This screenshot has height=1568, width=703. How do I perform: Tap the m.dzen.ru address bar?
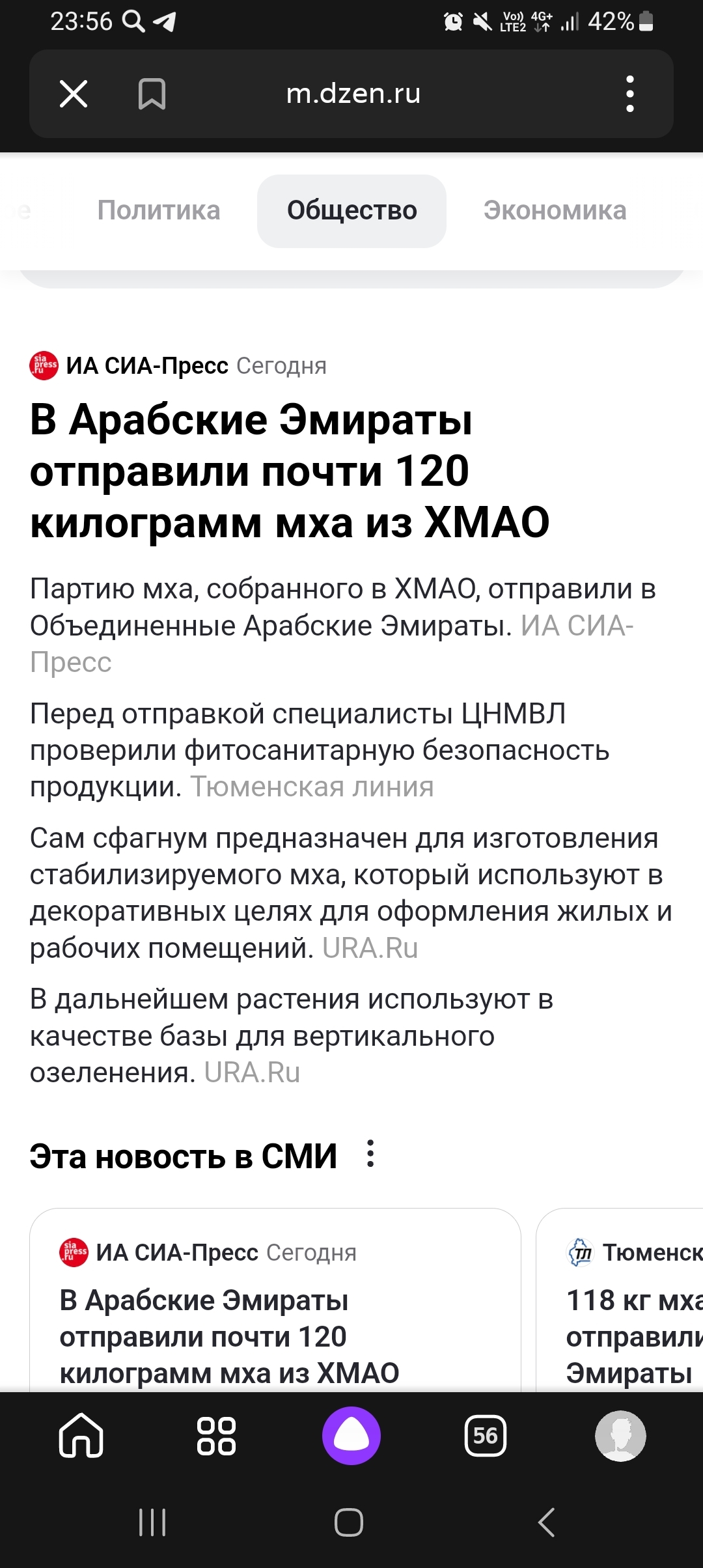pyautogui.click(x=353, y=94)
